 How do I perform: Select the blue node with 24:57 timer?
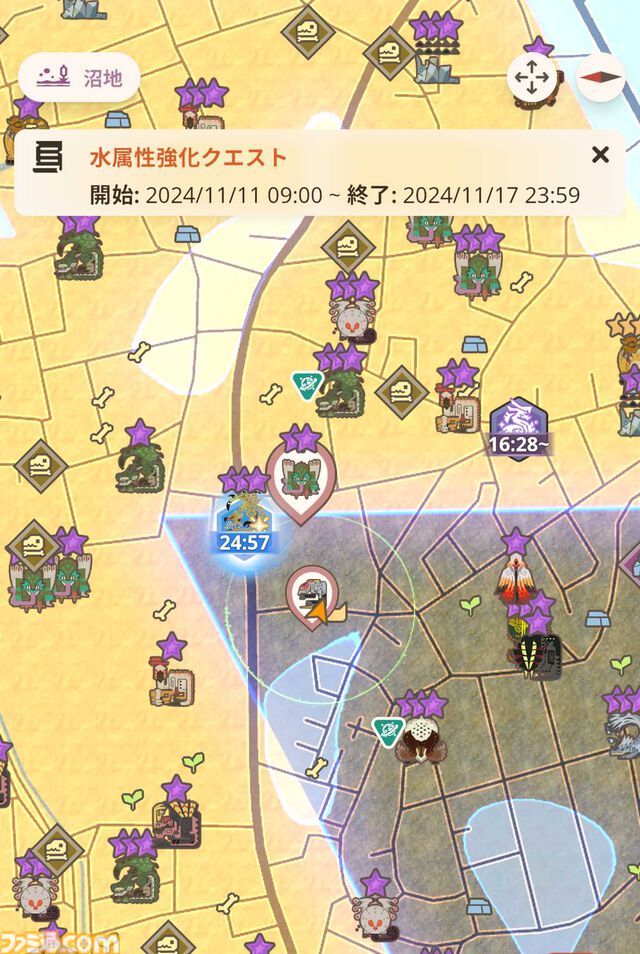pyautogui.click(x=245, y=523)
